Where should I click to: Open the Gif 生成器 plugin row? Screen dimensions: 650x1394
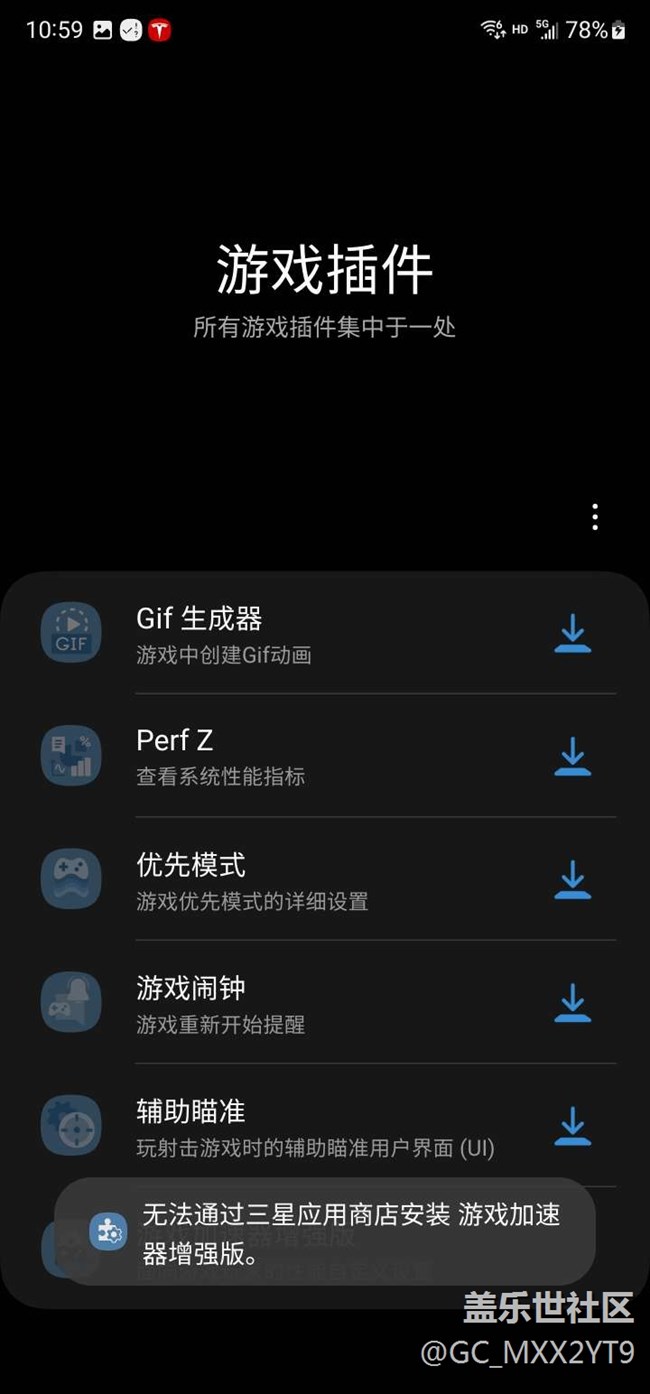[325, 633]
